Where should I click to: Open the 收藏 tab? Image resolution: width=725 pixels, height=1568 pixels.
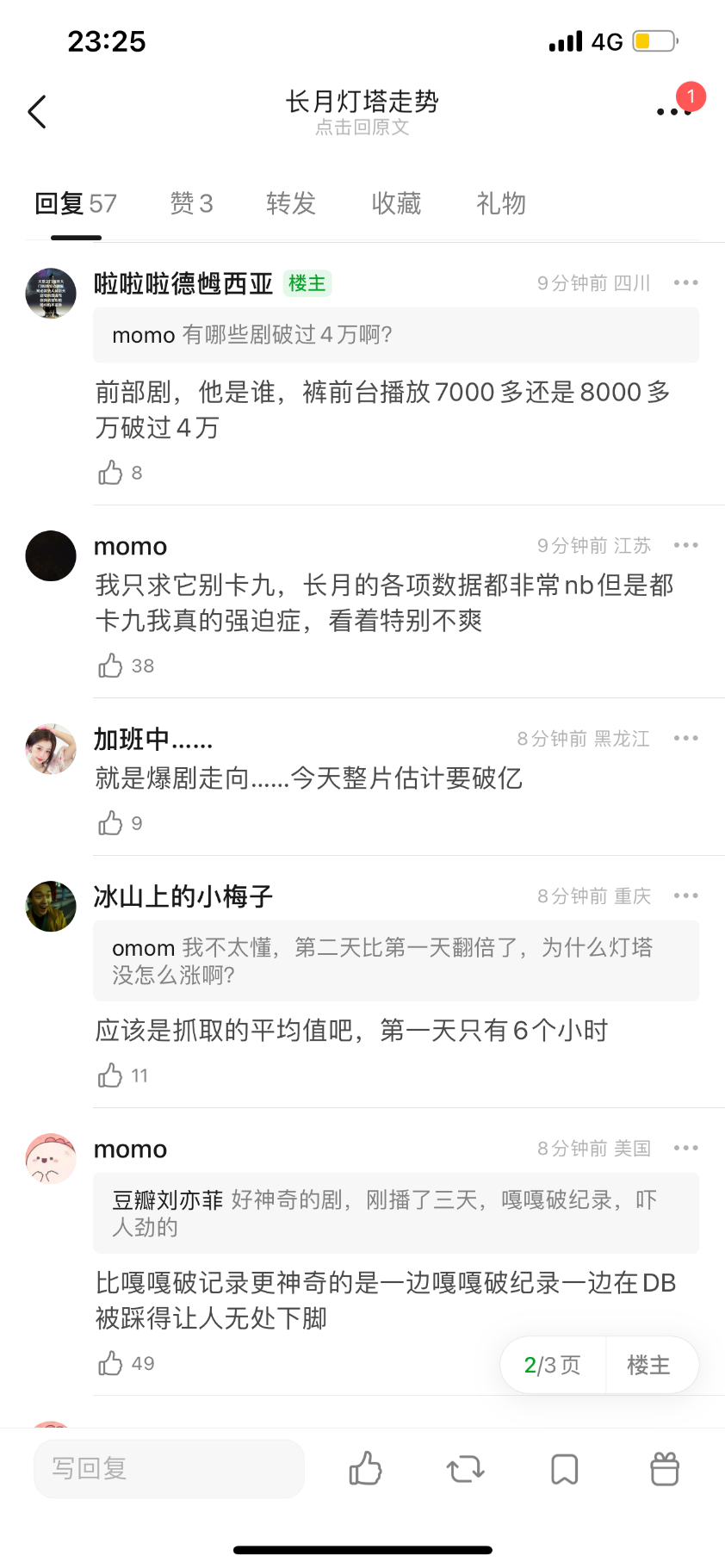tap(395, 203)
